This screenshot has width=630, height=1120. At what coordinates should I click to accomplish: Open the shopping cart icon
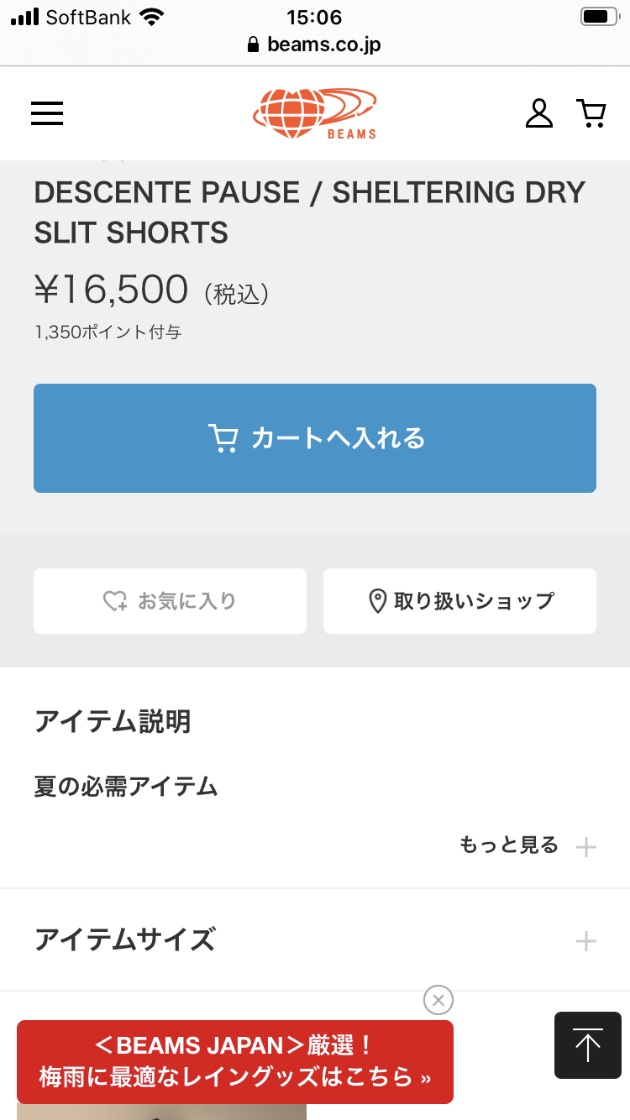[591, 114]
